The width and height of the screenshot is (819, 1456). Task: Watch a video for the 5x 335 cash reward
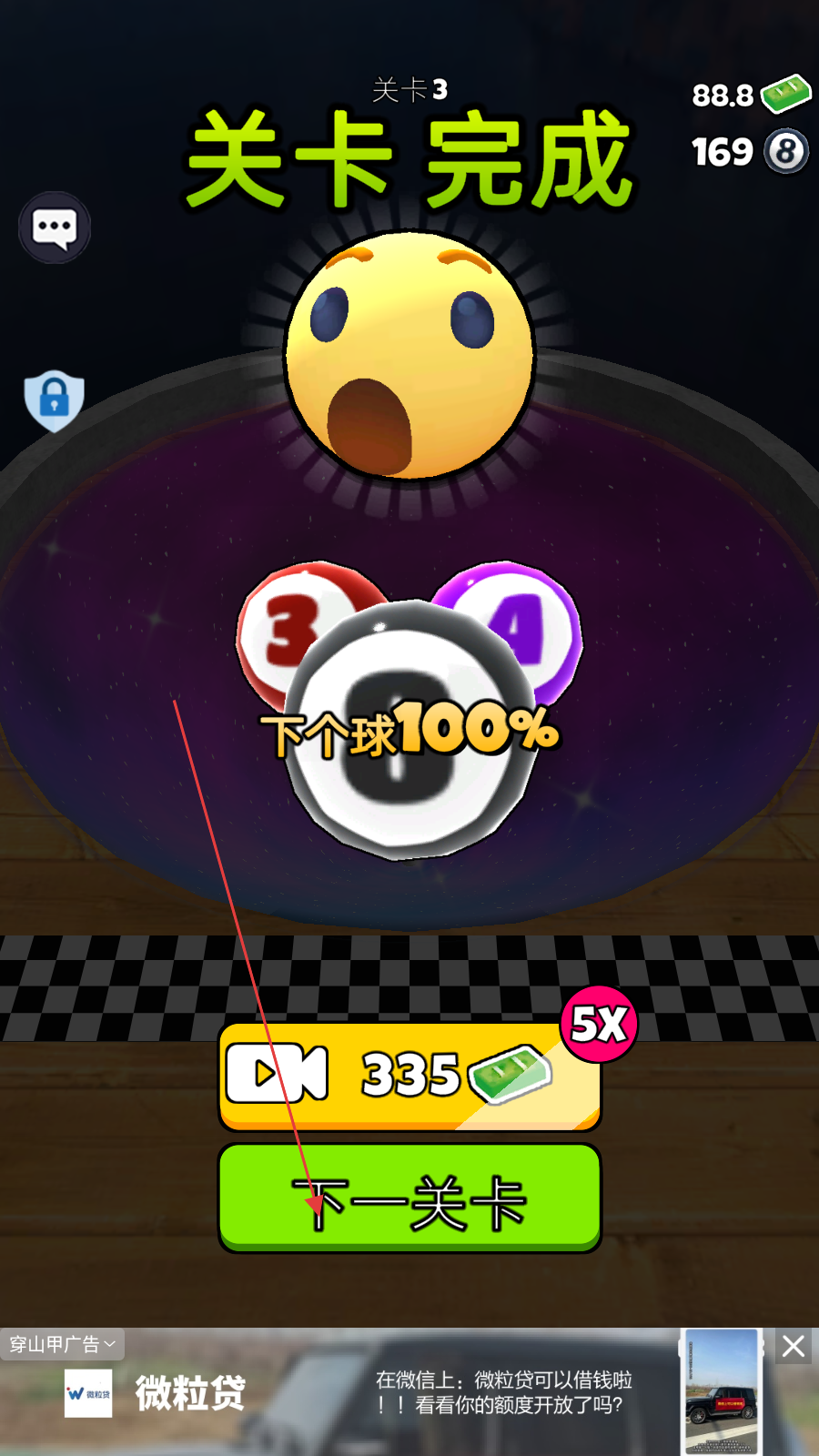point(409,1077)
